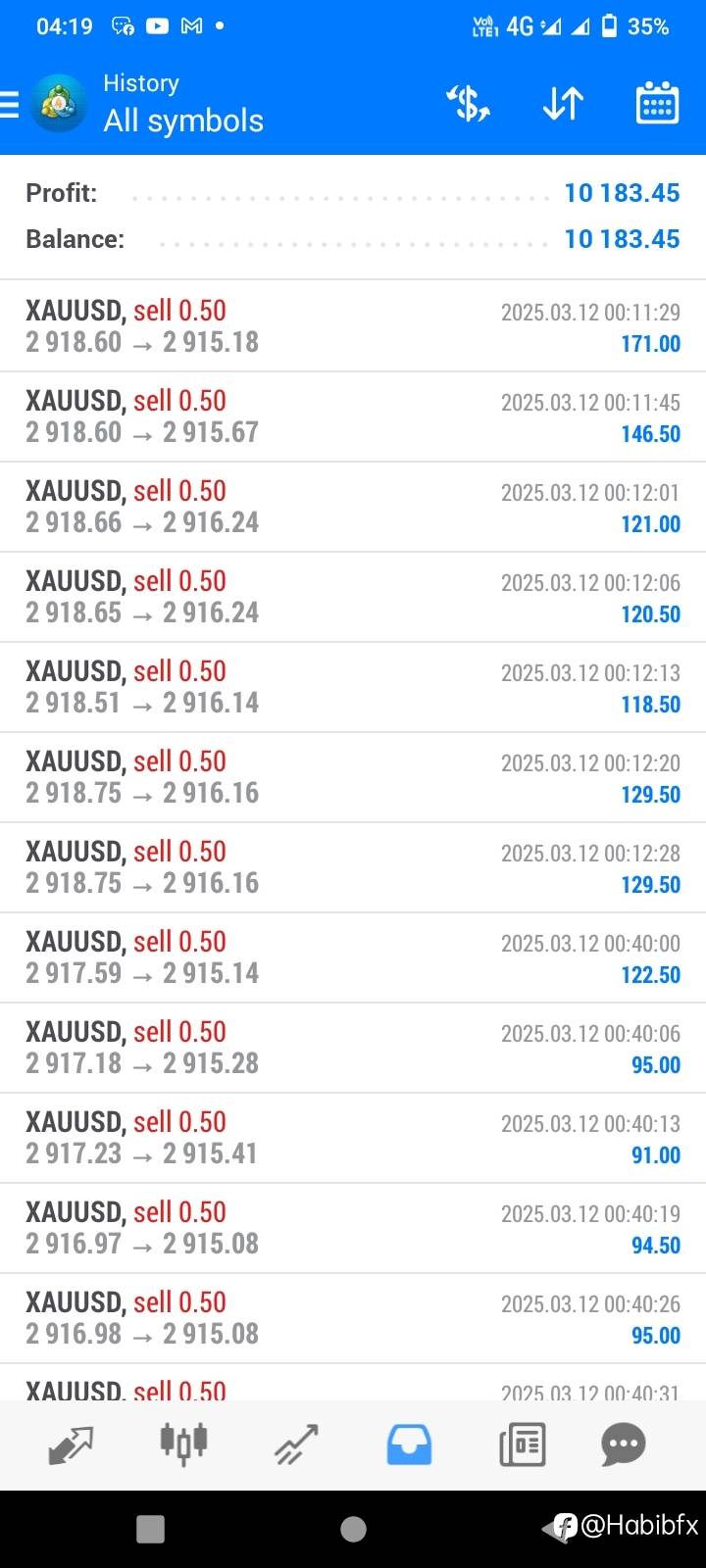
Task: View trade with 91.00 profit
Action: (x=353, y=1138)
